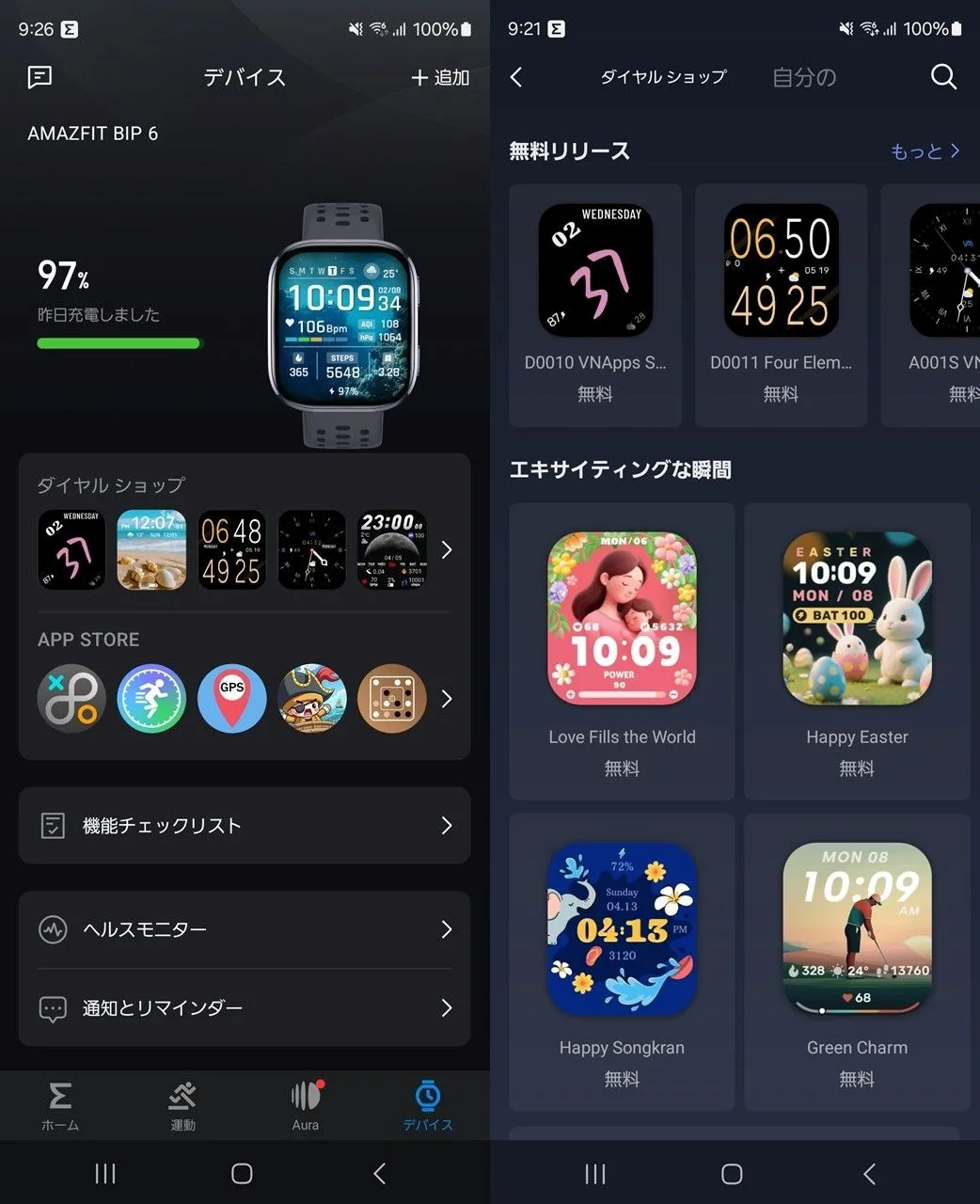Switch to the Aura tab
This screenshot has width=980, height=1204.
pos(306,1105)
